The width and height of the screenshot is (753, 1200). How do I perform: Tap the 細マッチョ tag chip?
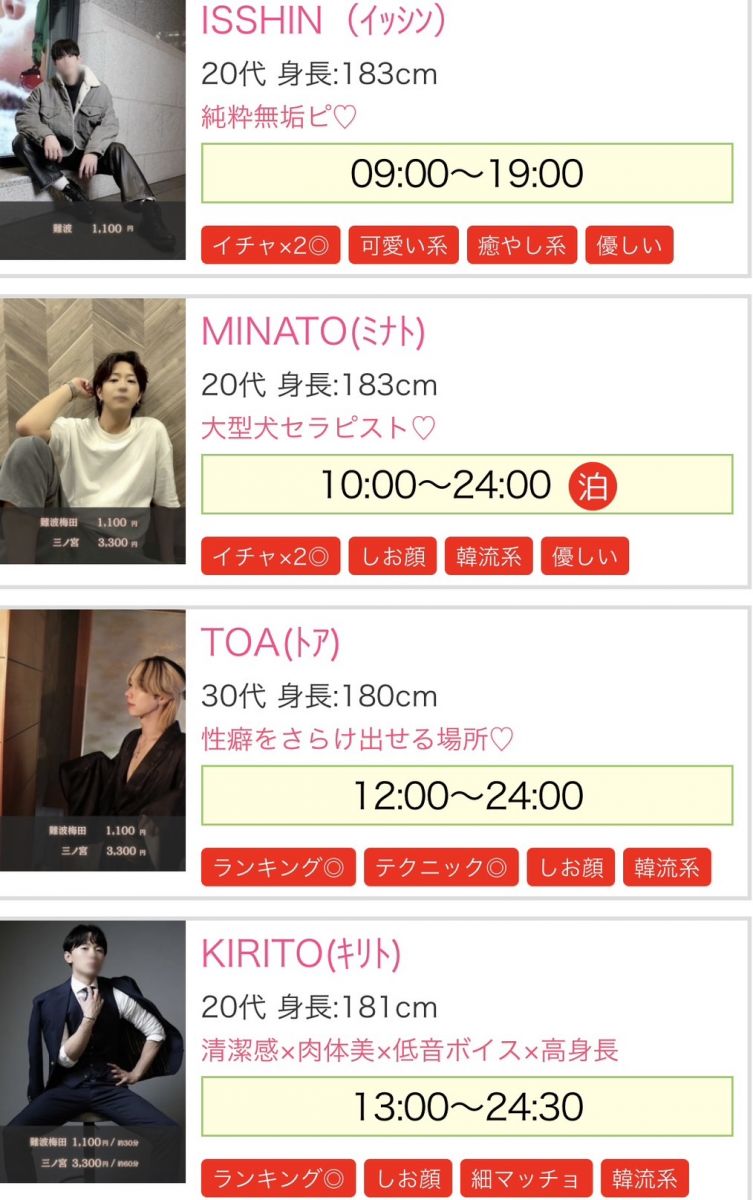click(x=526, y=1178)
